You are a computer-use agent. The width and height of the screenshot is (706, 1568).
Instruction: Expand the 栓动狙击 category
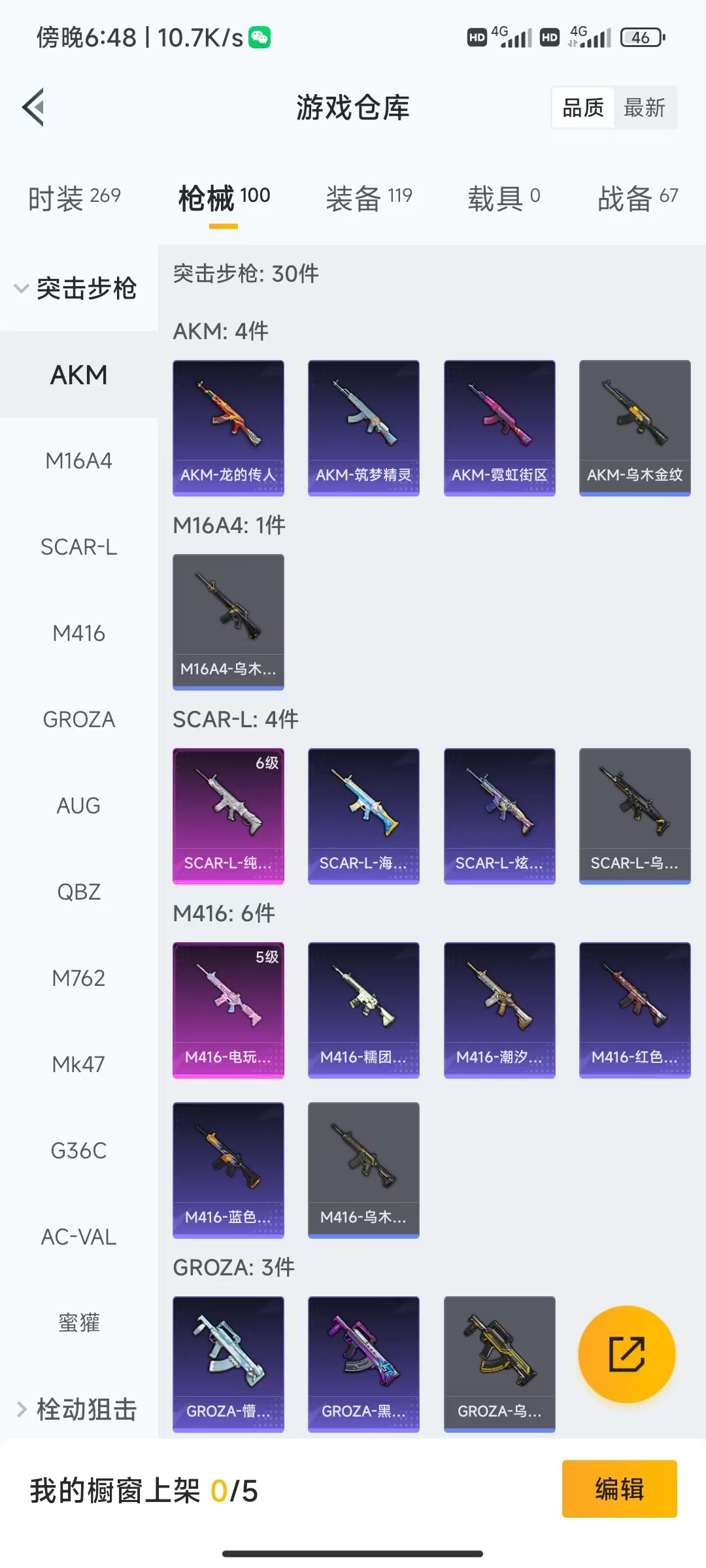point(77,1409)
